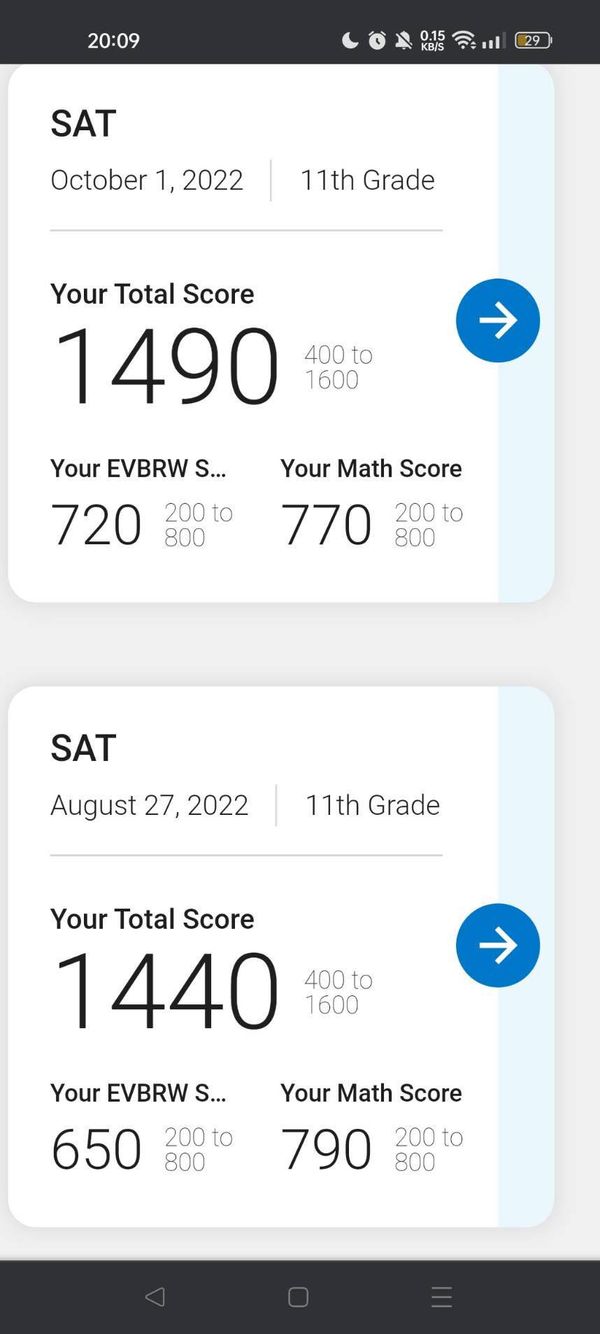Open the 1490 total score card

point(165,366)
